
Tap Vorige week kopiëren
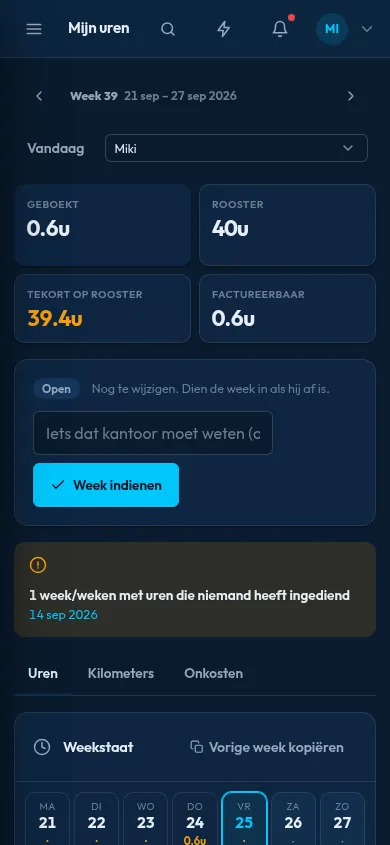267,747
